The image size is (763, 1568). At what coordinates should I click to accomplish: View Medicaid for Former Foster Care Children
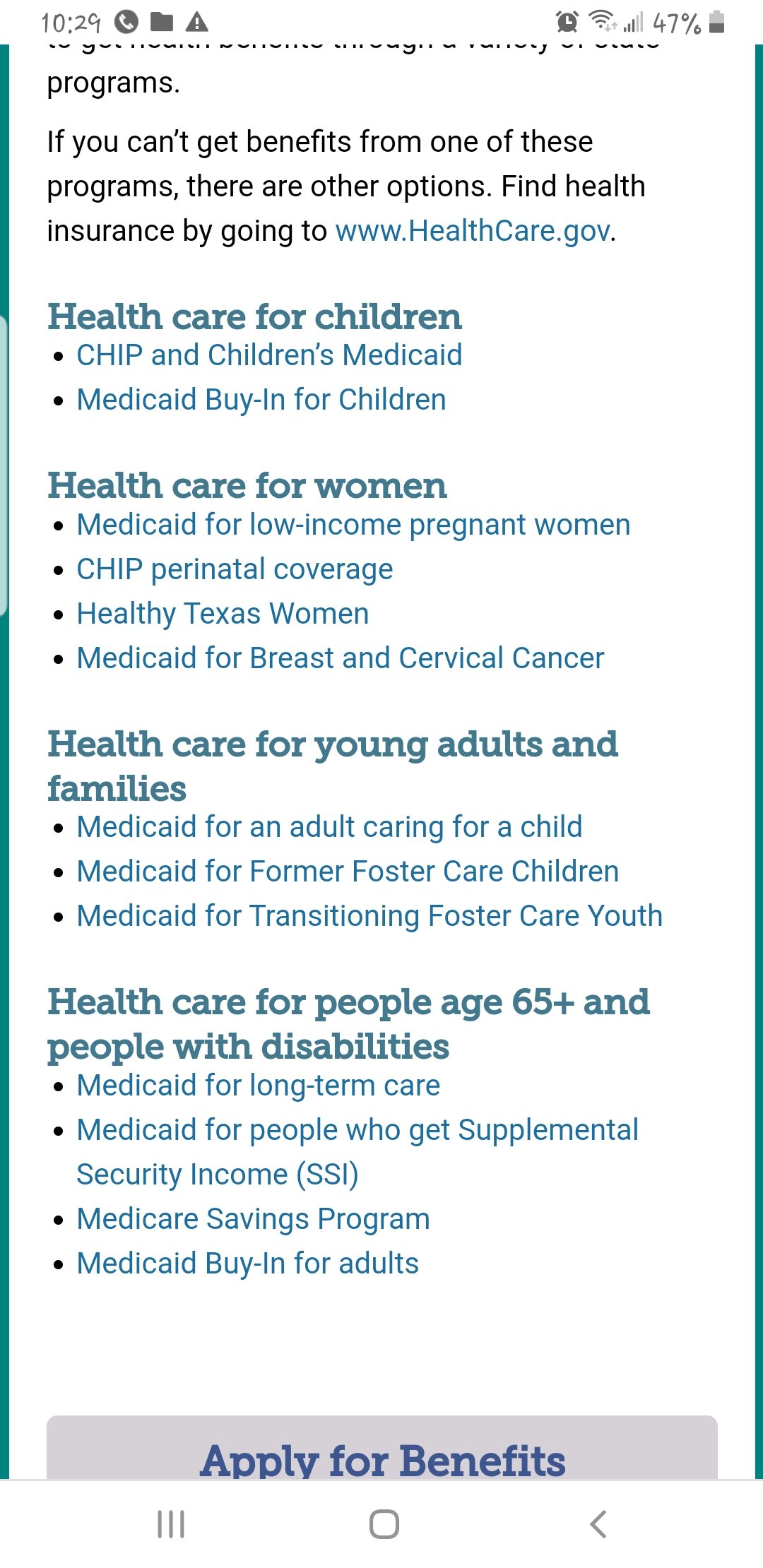coord(348,872)
